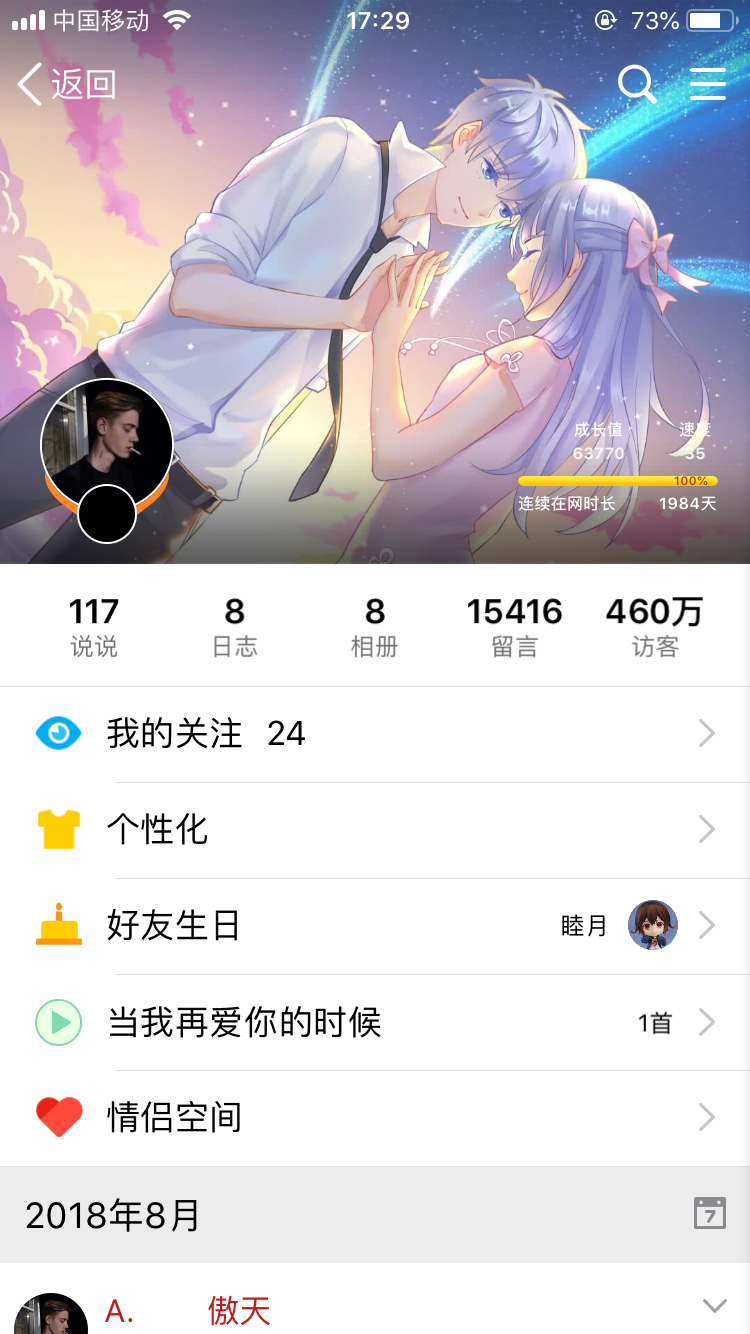Open the hamburger menu icon
Image resolution: width=750 pixels, height=1334 pixels.
point(708,85)
